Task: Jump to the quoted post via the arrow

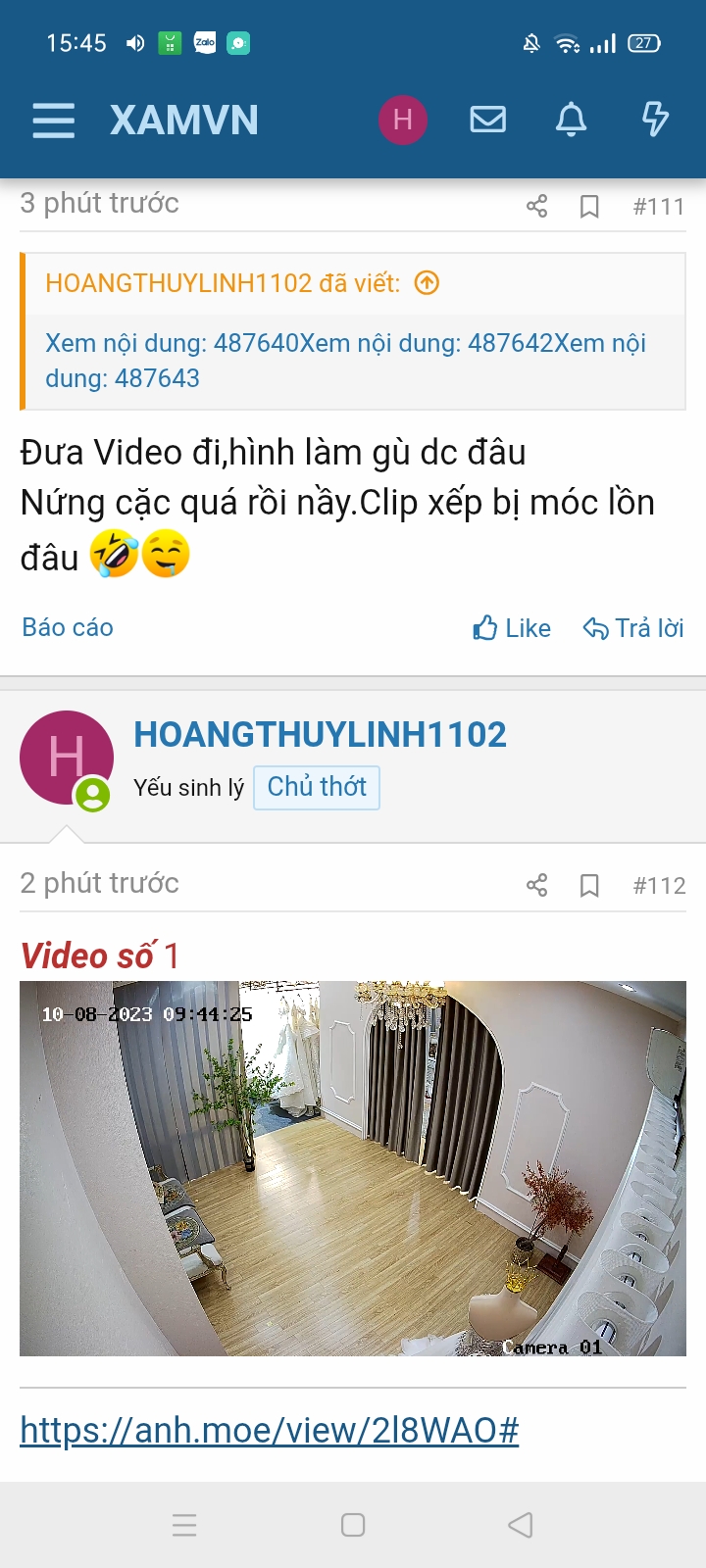Action: (427, 283)
